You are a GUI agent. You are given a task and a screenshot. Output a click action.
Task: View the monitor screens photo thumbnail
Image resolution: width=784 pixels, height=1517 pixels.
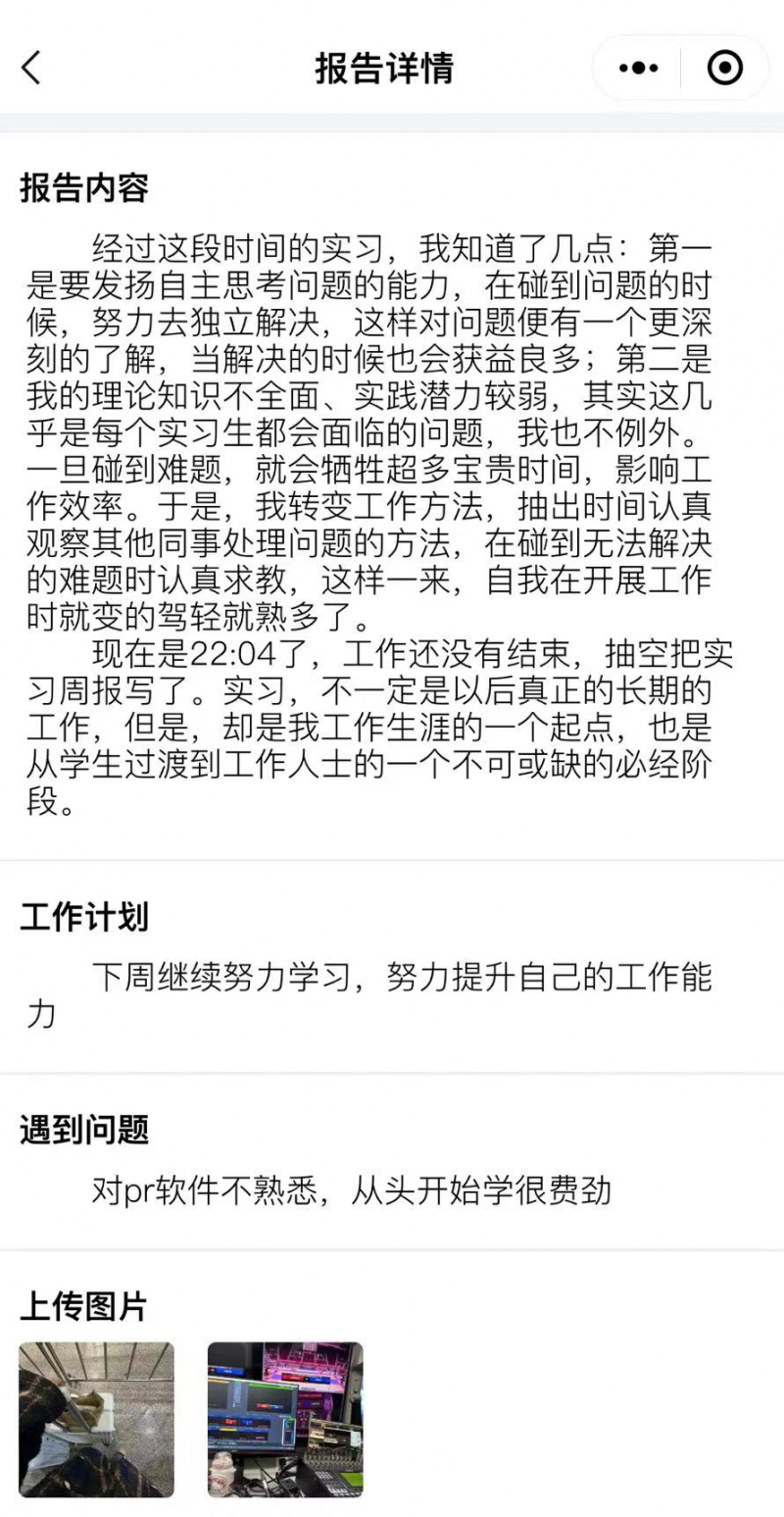tap(284, 1421)
